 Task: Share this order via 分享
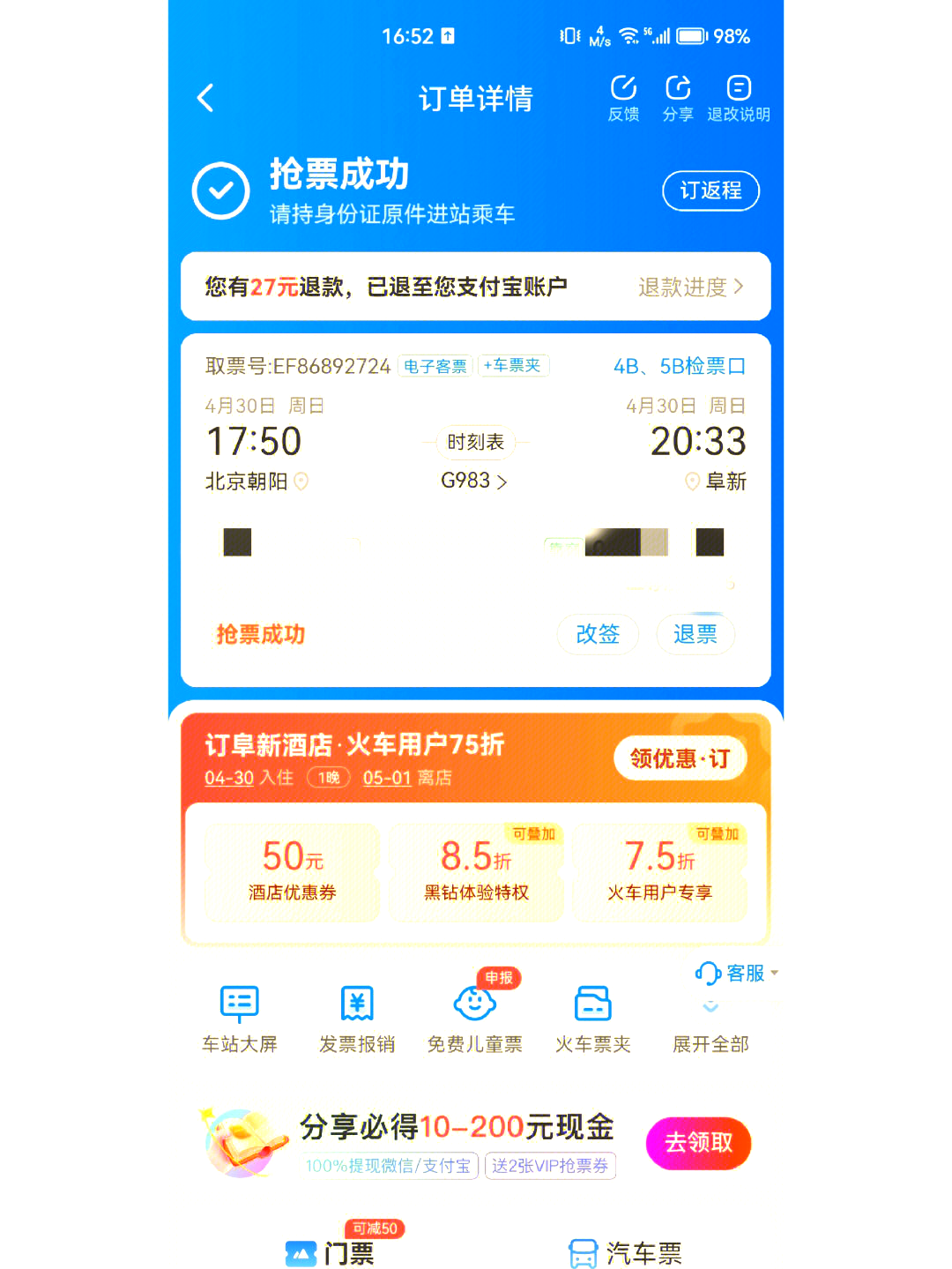pos(677,98)
